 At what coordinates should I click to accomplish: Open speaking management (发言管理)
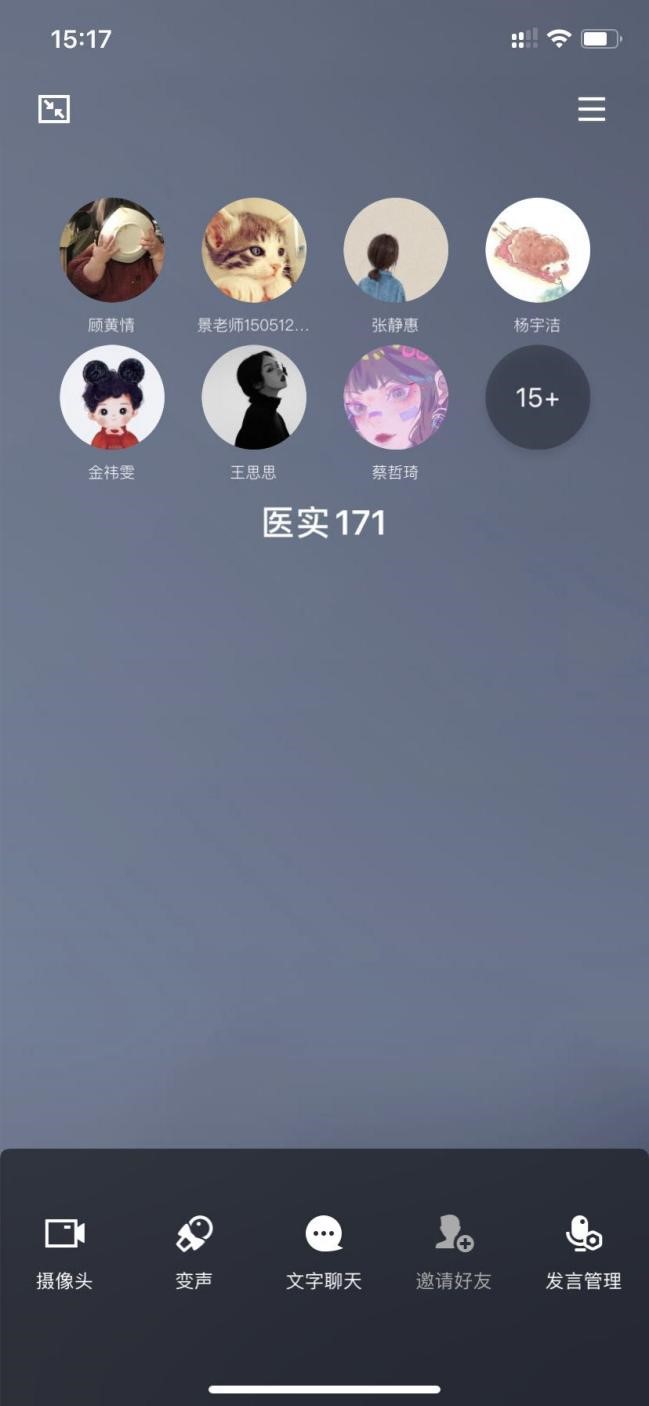(x=583, y=1250)
